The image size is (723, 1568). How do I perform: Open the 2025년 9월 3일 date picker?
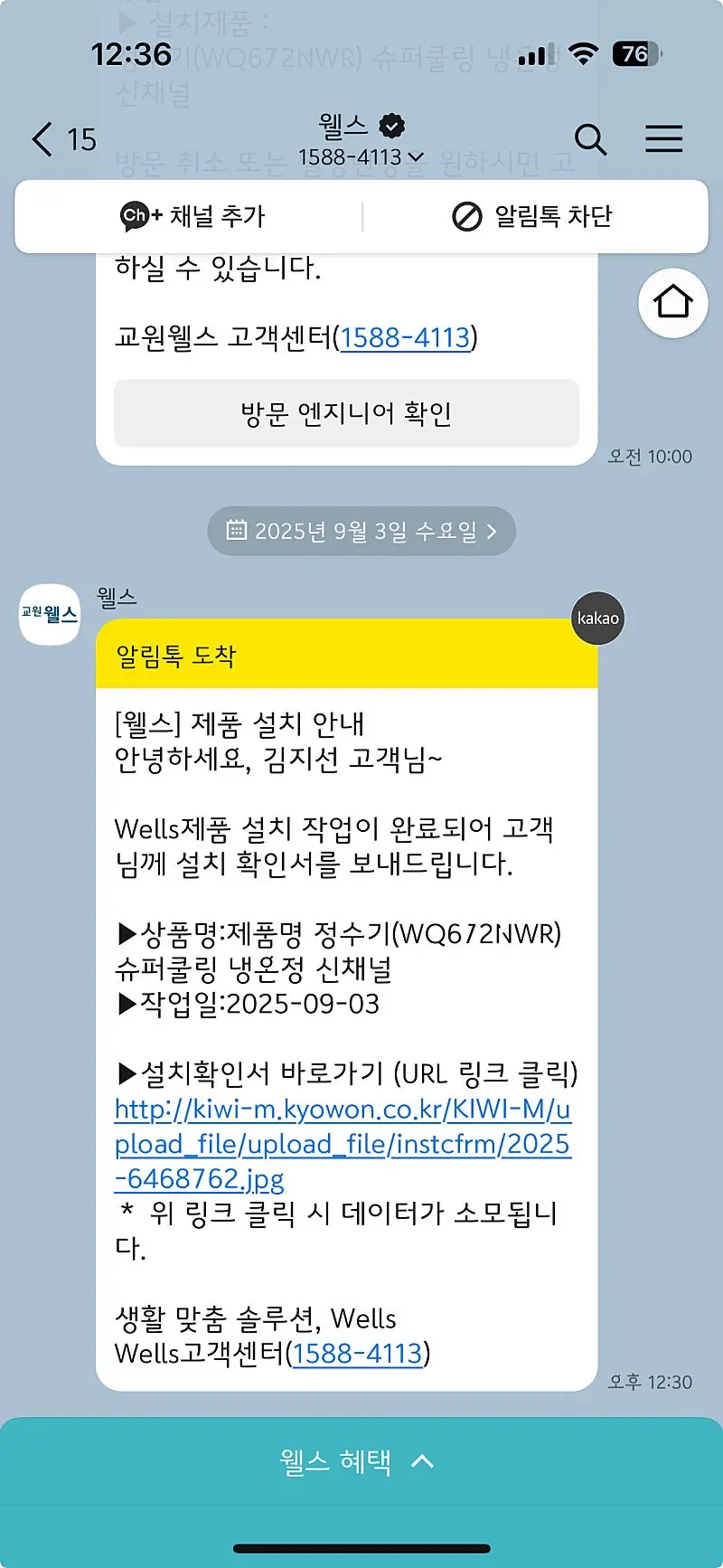(361, 531)
